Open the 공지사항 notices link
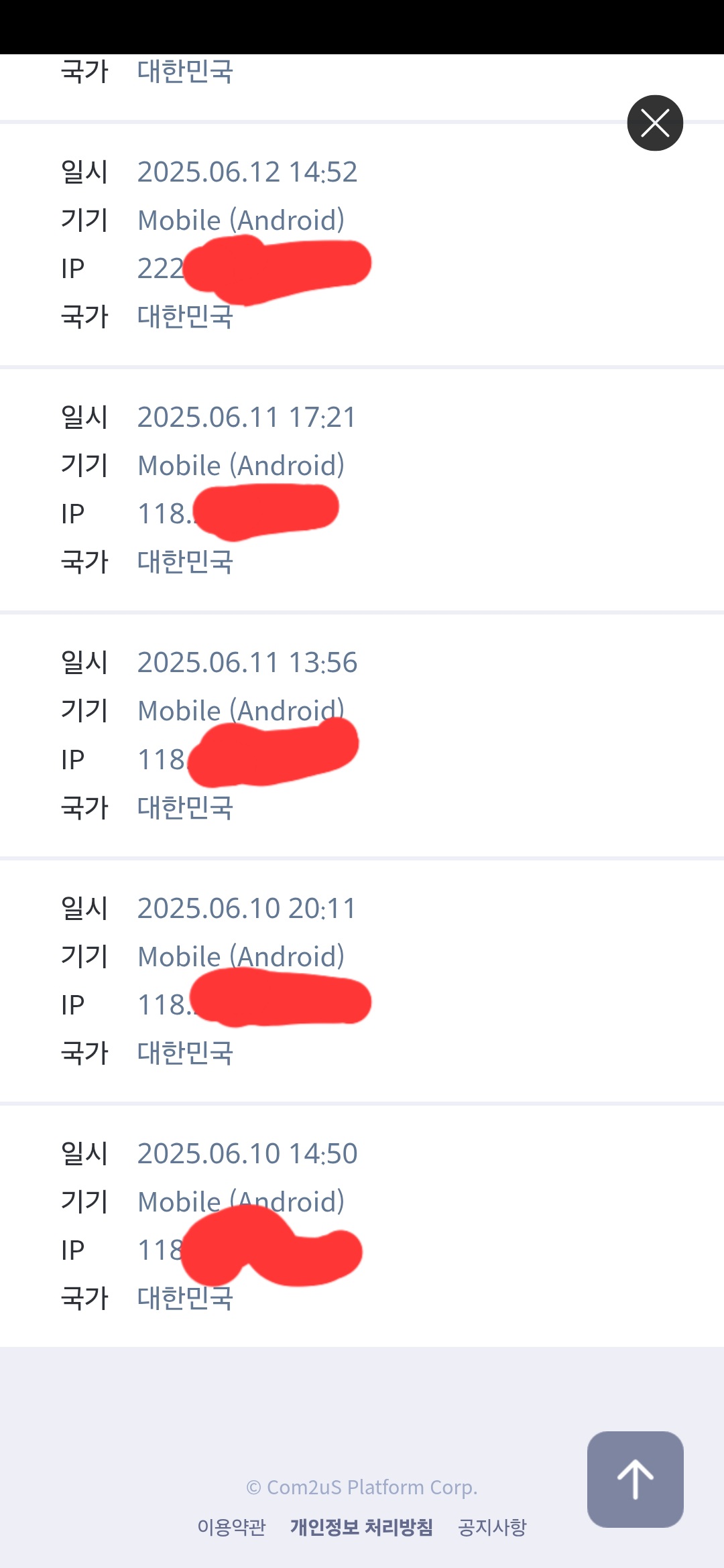This screenshot has width=724, height=1568. pos(492,1527)
